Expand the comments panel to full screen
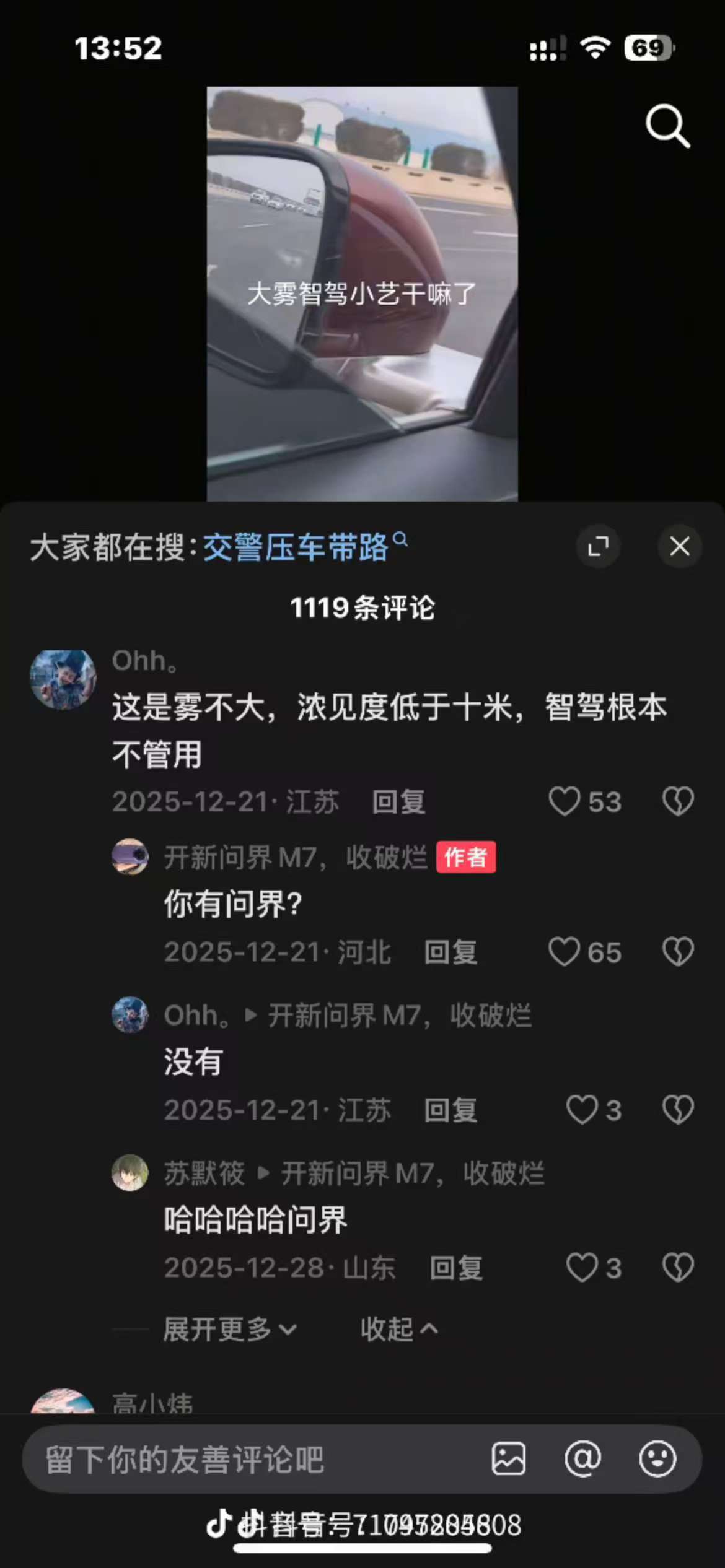Viewport: 725px width, 1568px height. (598, 547)
